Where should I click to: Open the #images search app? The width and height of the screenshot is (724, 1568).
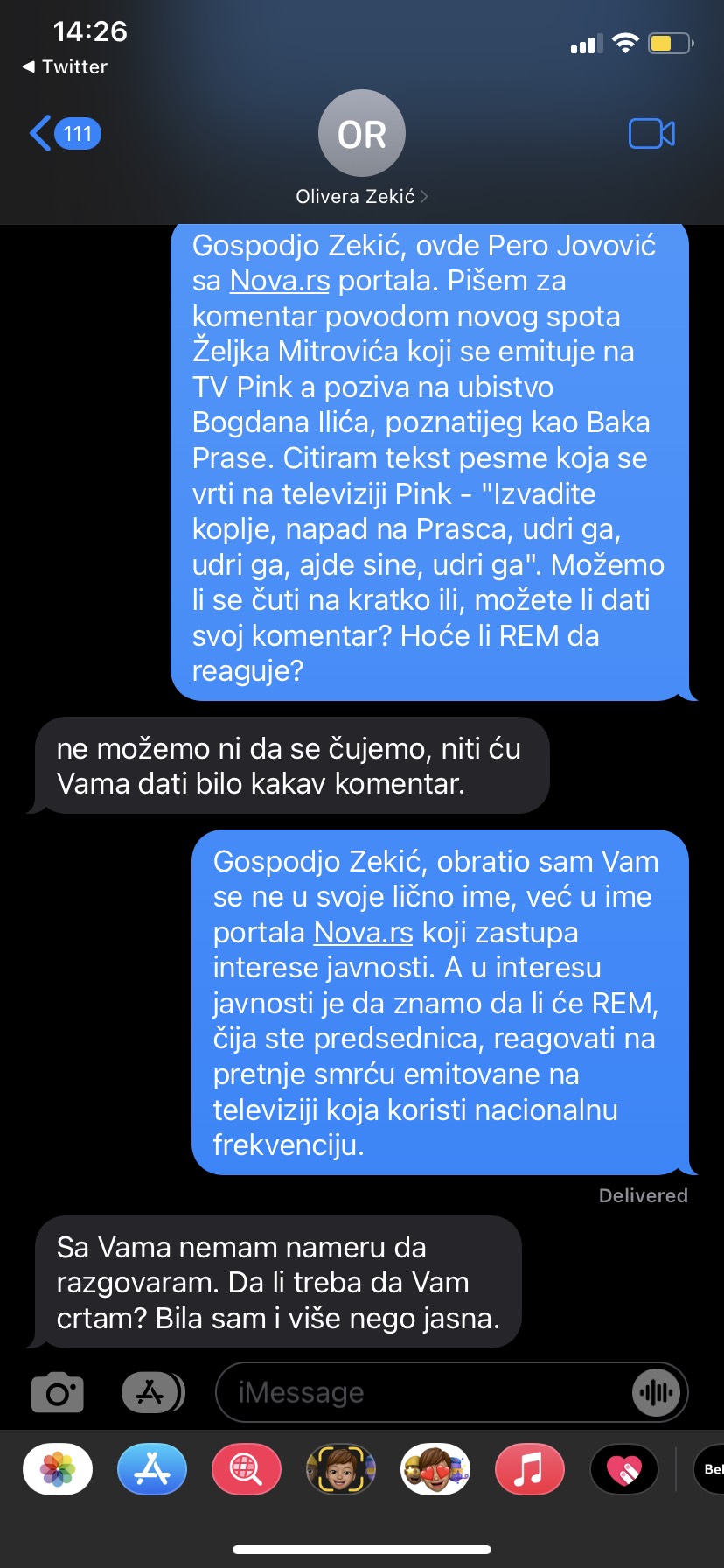(247, 1469)
